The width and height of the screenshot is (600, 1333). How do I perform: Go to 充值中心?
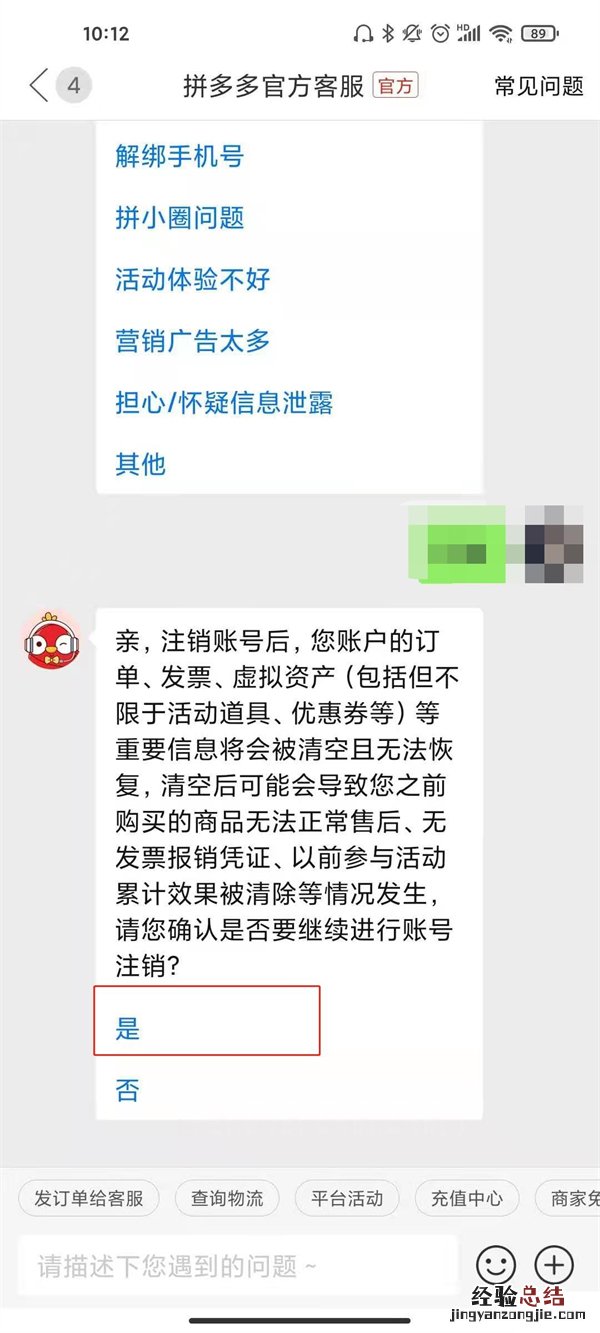(x=467, y=1198)
